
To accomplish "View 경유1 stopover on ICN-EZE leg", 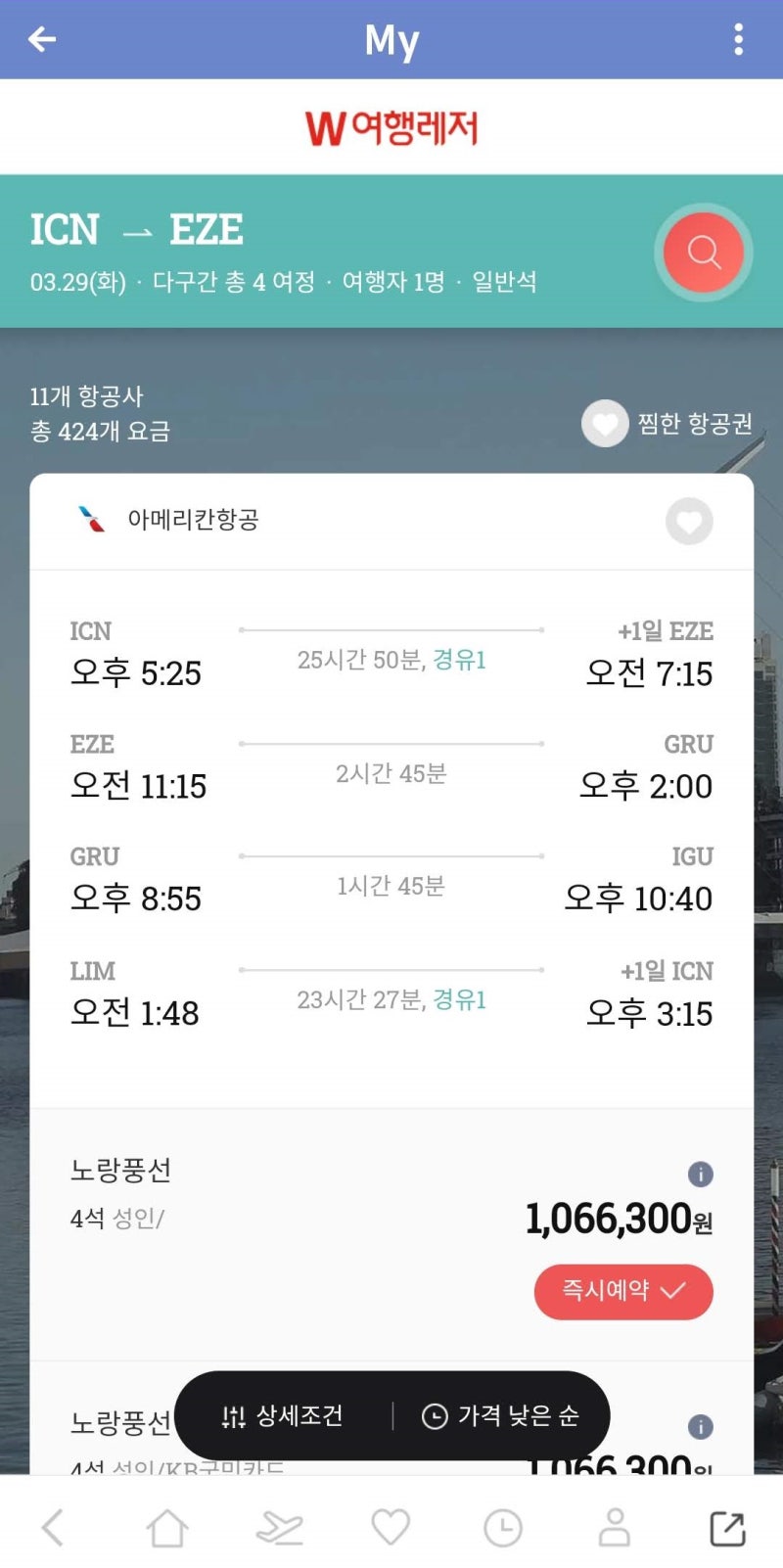I will (x=459, y=660).
